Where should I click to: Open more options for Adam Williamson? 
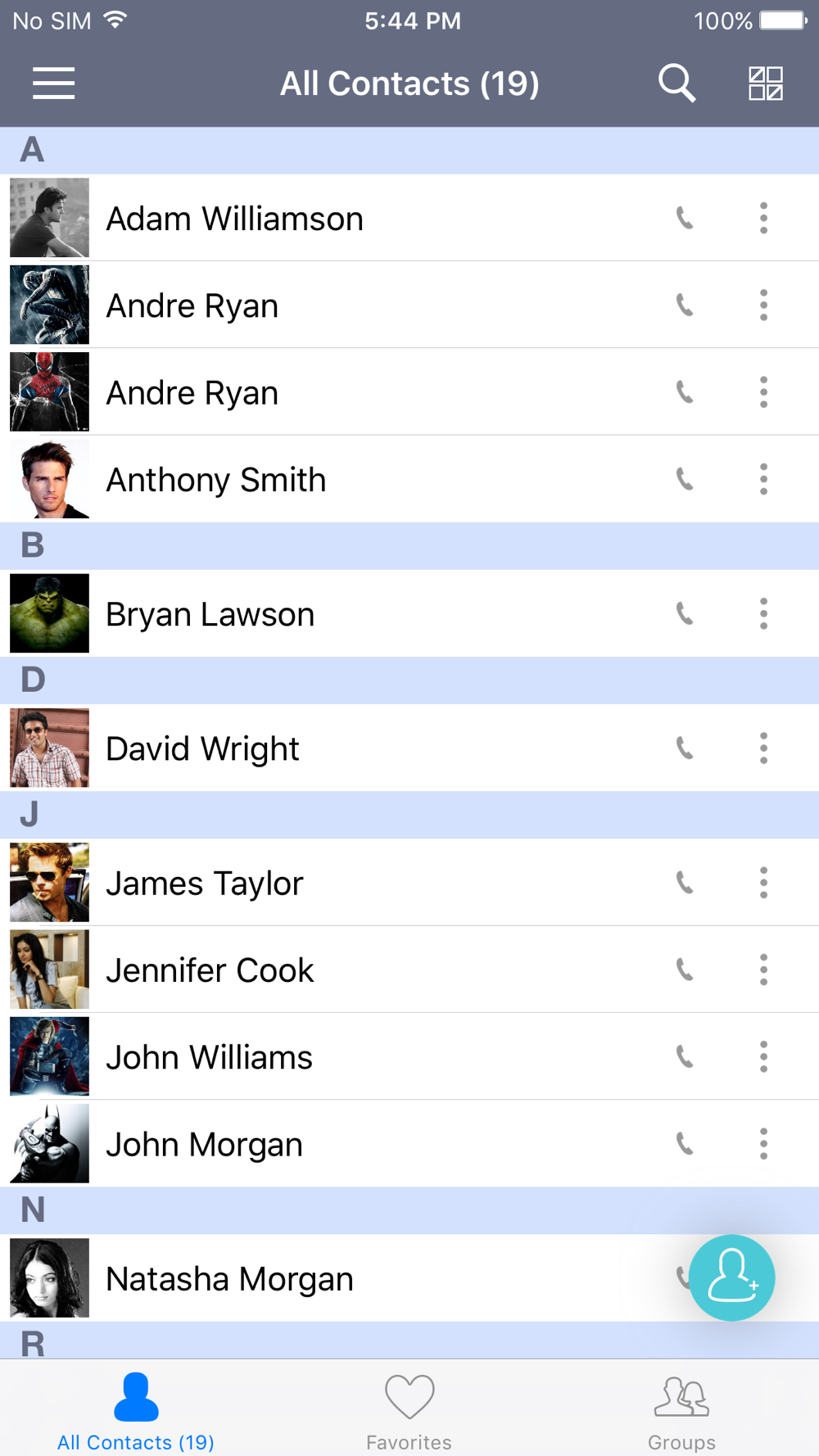tap(763, 218)
